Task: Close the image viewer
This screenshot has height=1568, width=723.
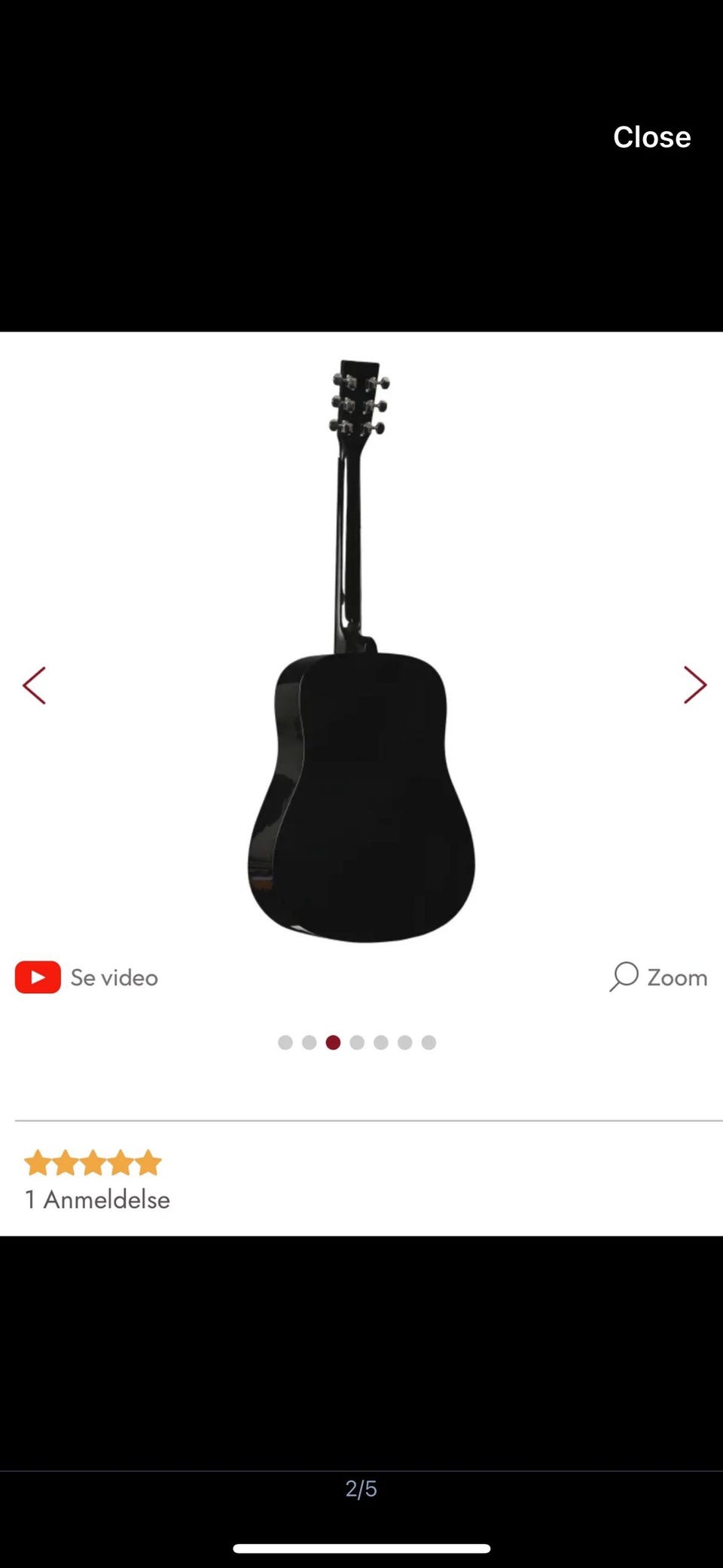Action: (651, 137)
